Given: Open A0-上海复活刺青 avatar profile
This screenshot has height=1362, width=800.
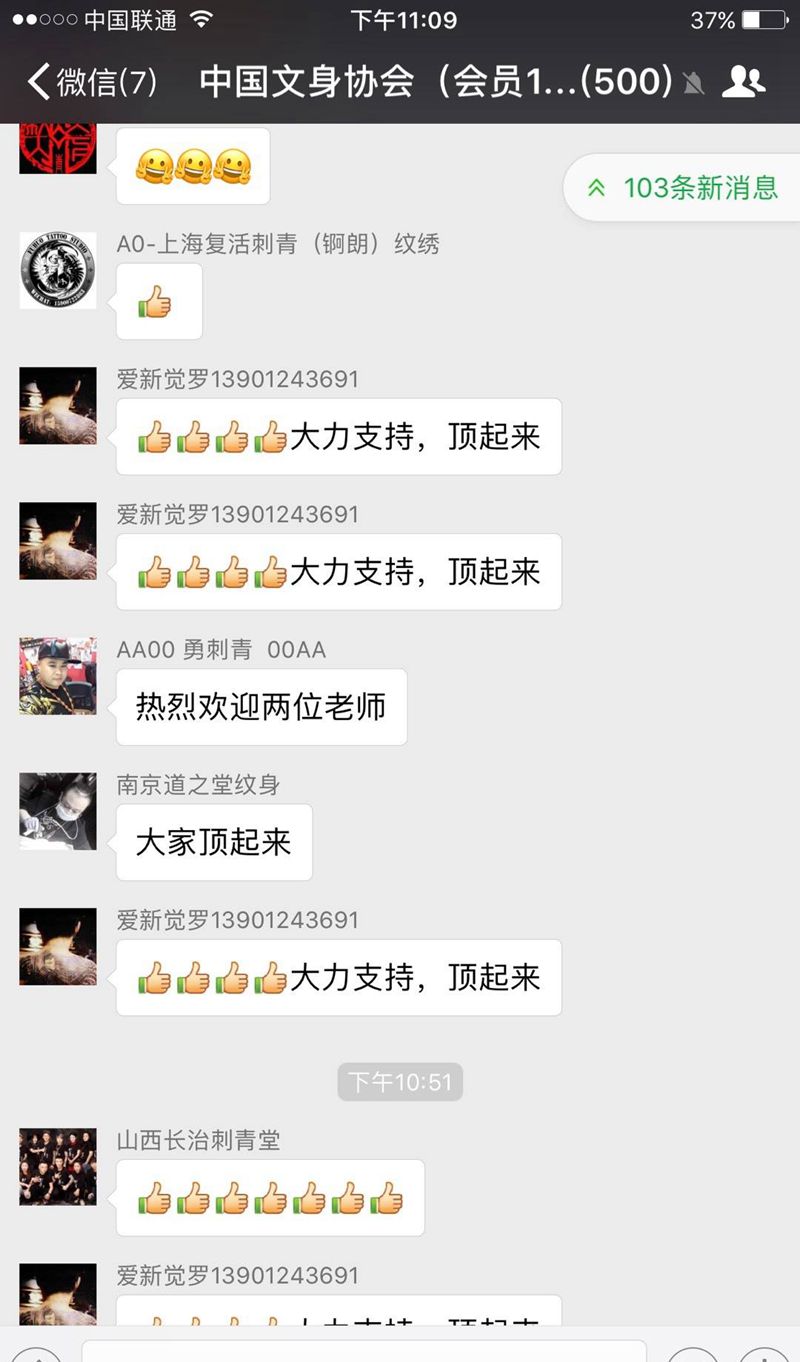Looking at the screenshot, I should (58, 270).
